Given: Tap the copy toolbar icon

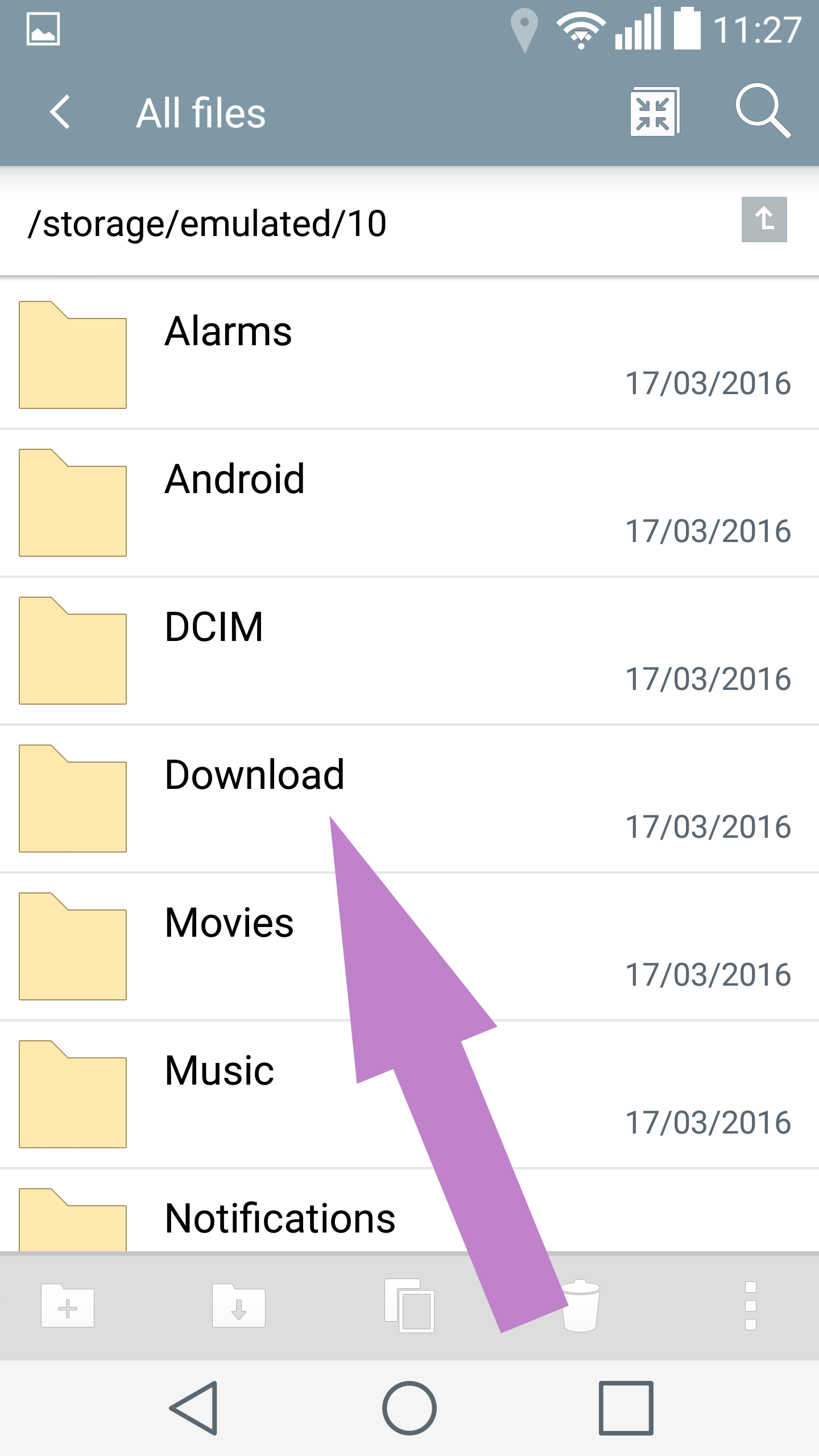Looking at the screenshot, I should (x=409, y=1306).
